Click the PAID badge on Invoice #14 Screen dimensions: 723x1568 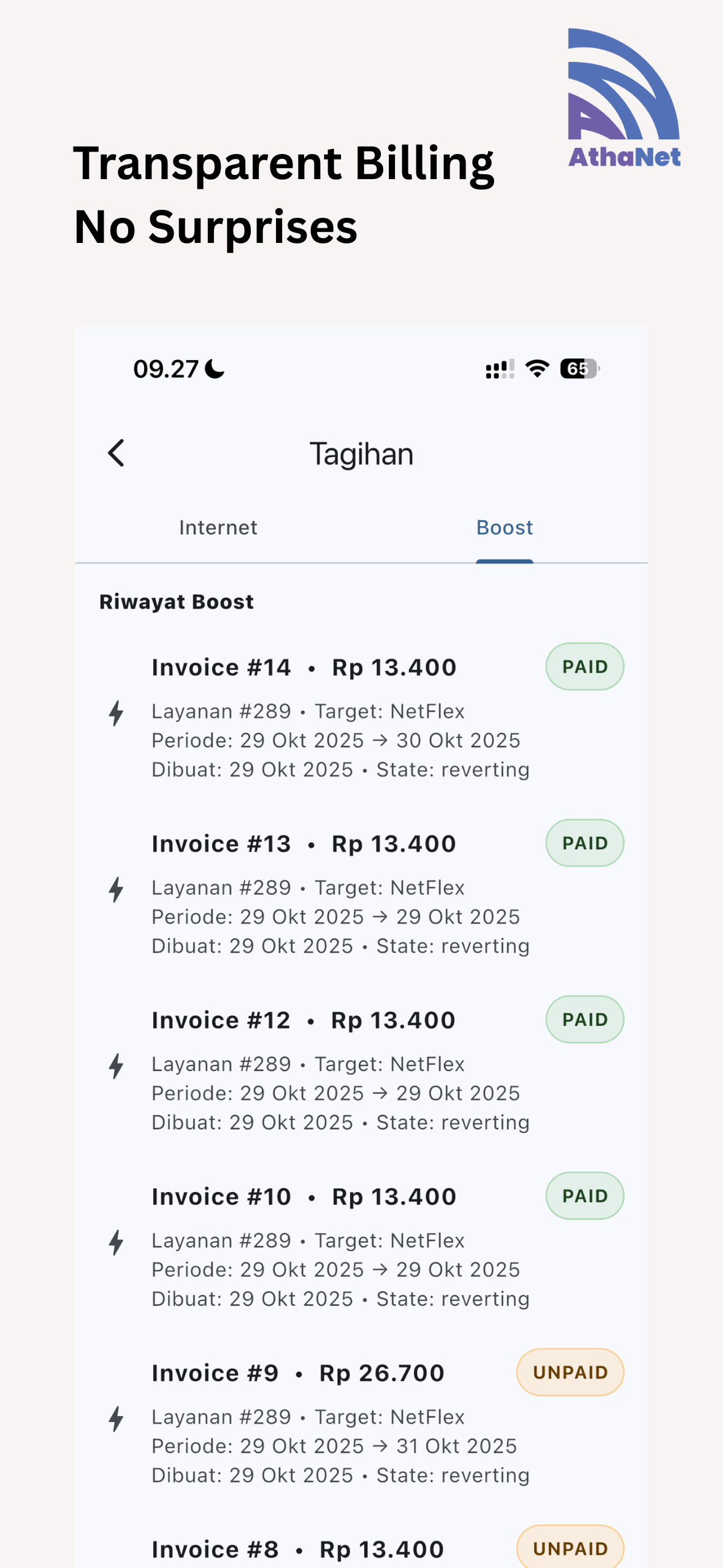(584, 666)
